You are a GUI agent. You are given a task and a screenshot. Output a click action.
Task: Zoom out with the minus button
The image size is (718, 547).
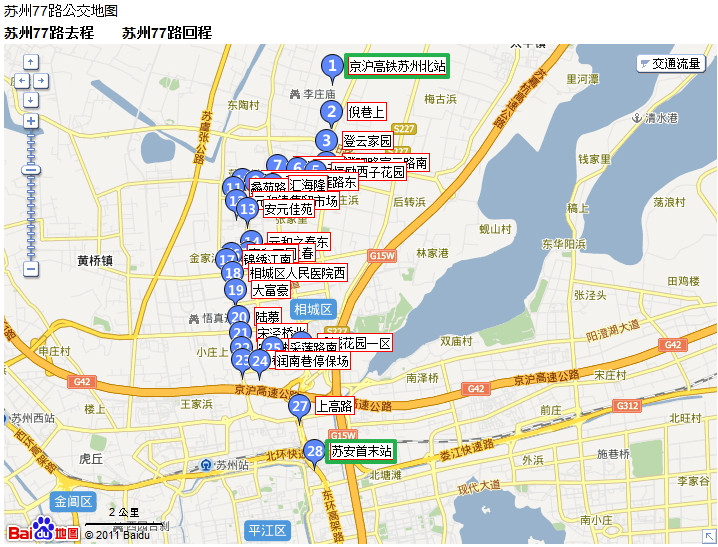[x=31, y=268]
